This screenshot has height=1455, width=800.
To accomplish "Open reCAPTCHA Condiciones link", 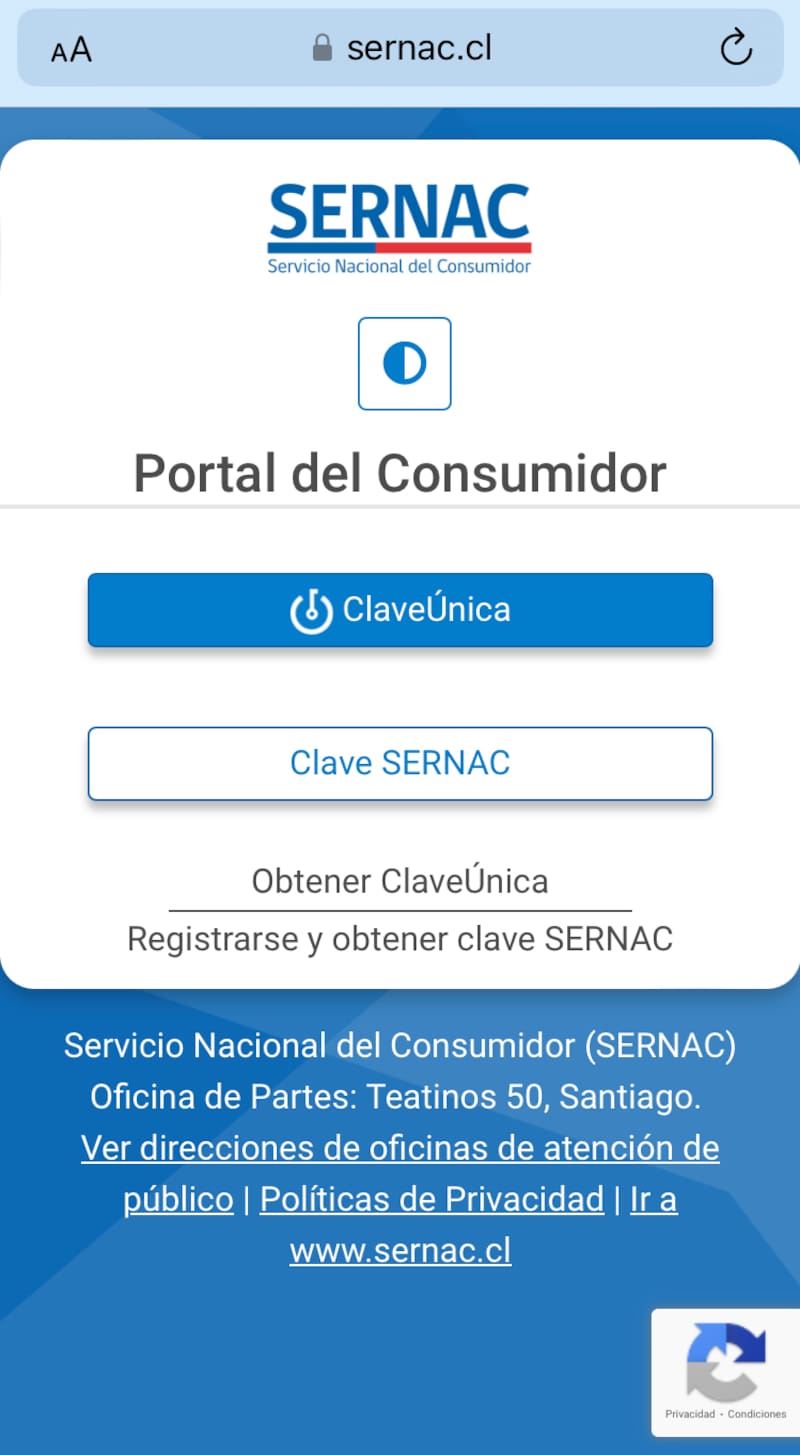I will click(x=757, y=1414).
